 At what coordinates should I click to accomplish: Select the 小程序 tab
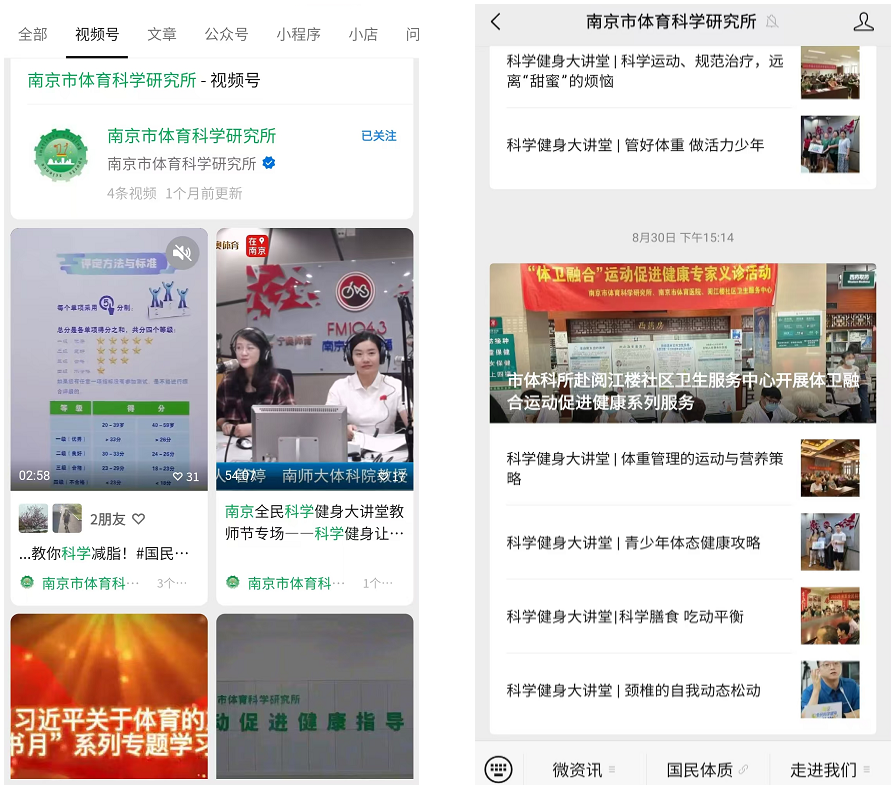point(298,34)
